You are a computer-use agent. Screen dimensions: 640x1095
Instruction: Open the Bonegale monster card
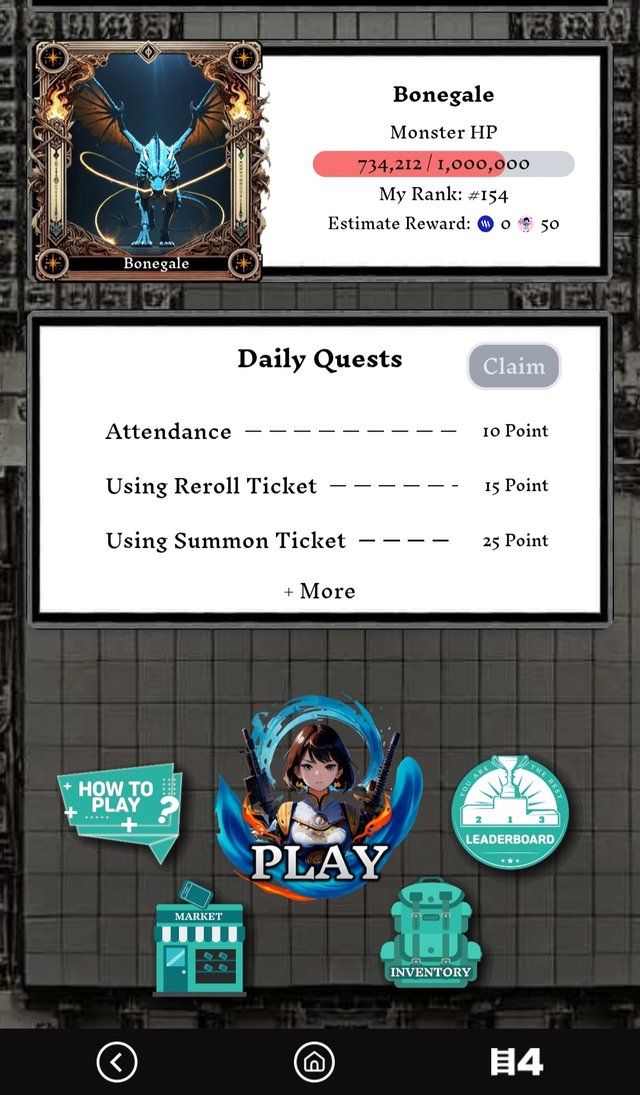pos(148,160)
